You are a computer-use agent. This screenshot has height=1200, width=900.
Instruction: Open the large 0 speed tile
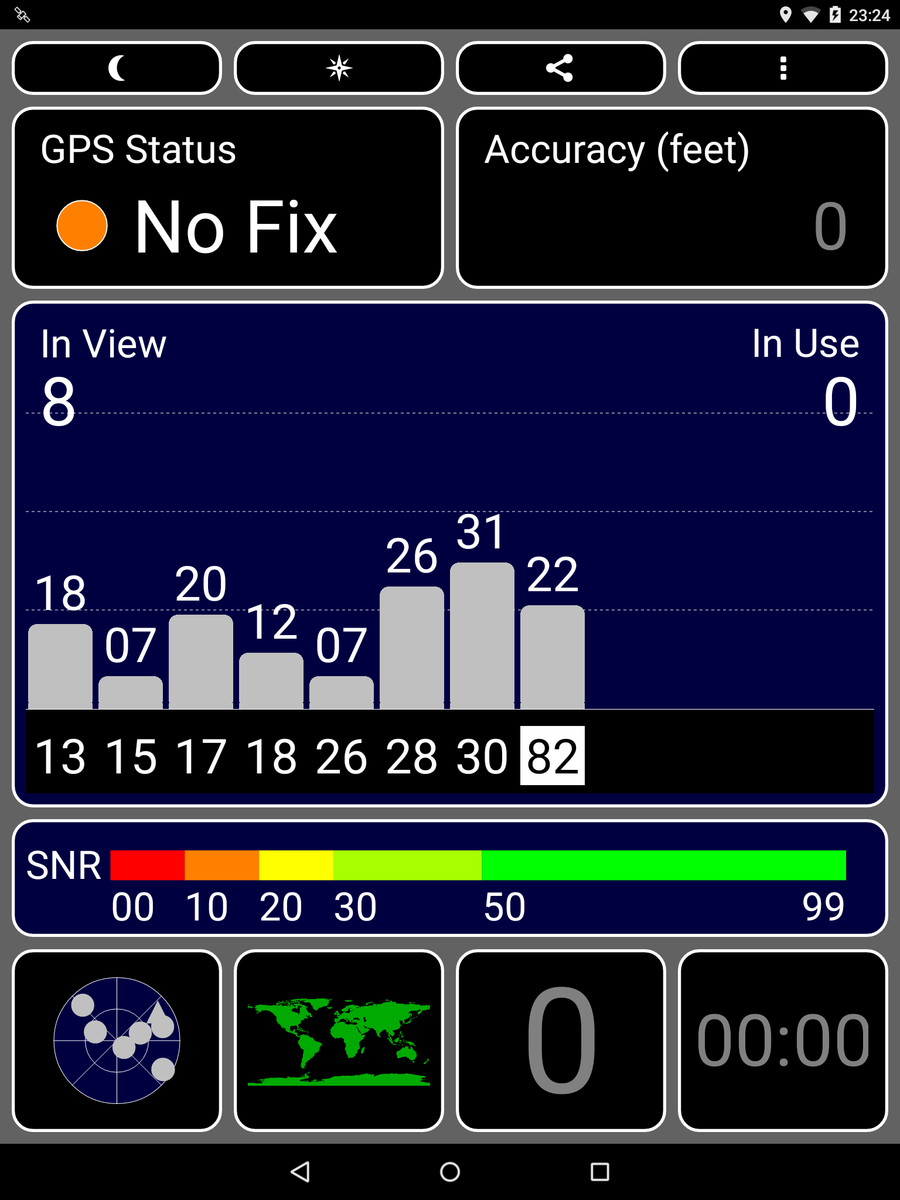click(560, 1040)
